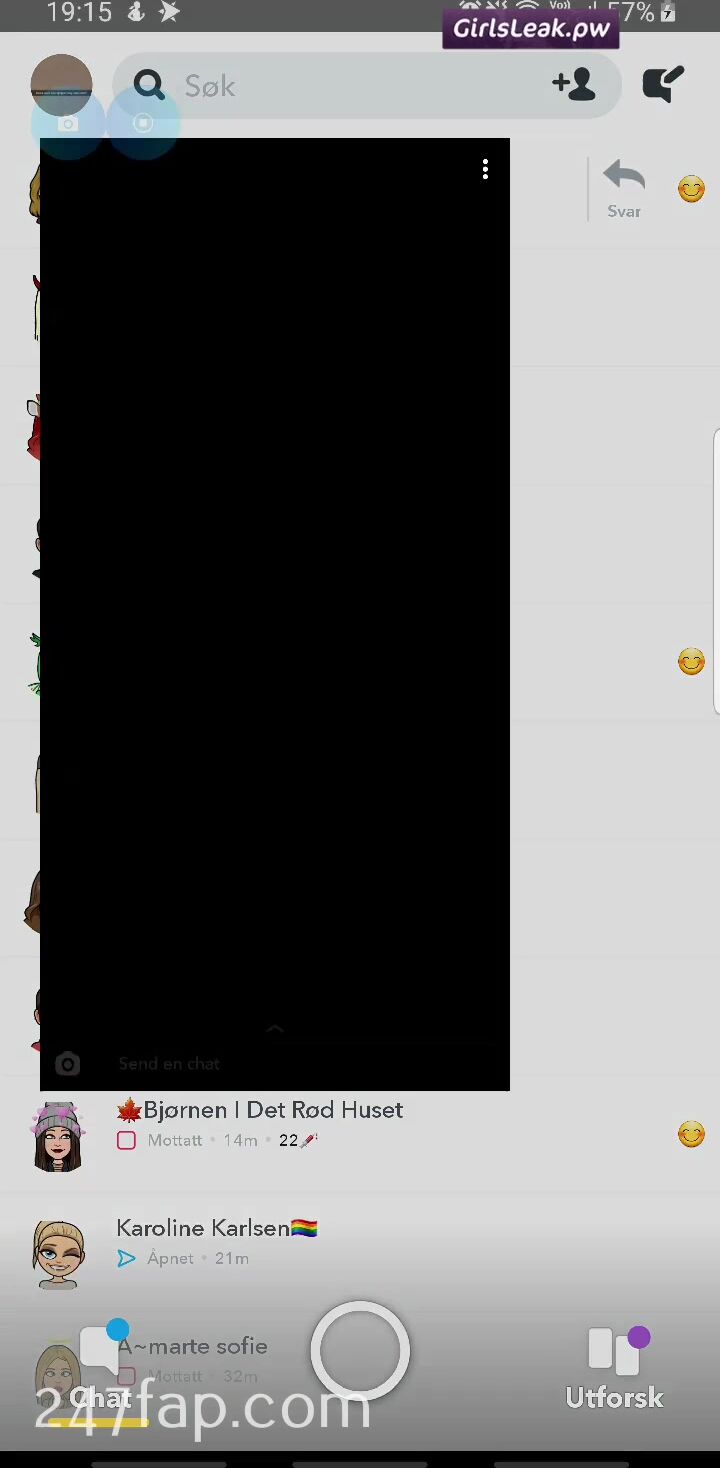Open the Søk search field
The image size is (720, 1468).
coord(340,86)
